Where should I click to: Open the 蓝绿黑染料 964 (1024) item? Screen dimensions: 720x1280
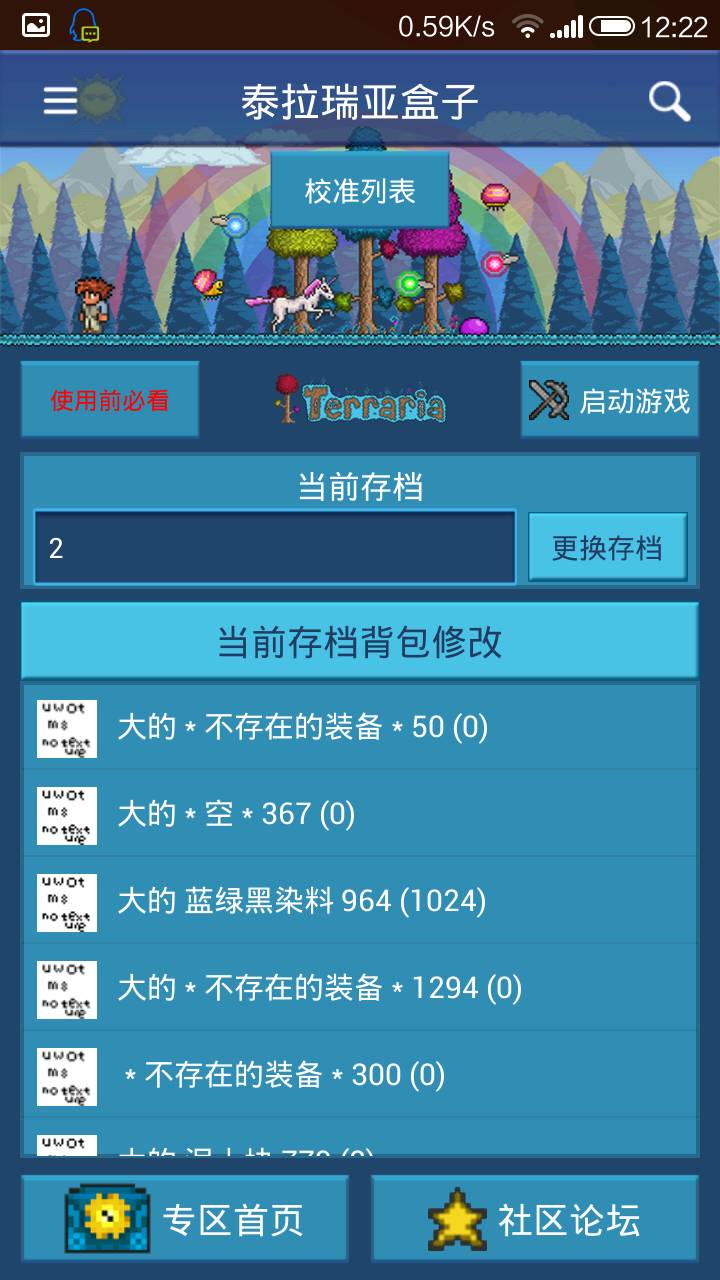coord(360,901)
